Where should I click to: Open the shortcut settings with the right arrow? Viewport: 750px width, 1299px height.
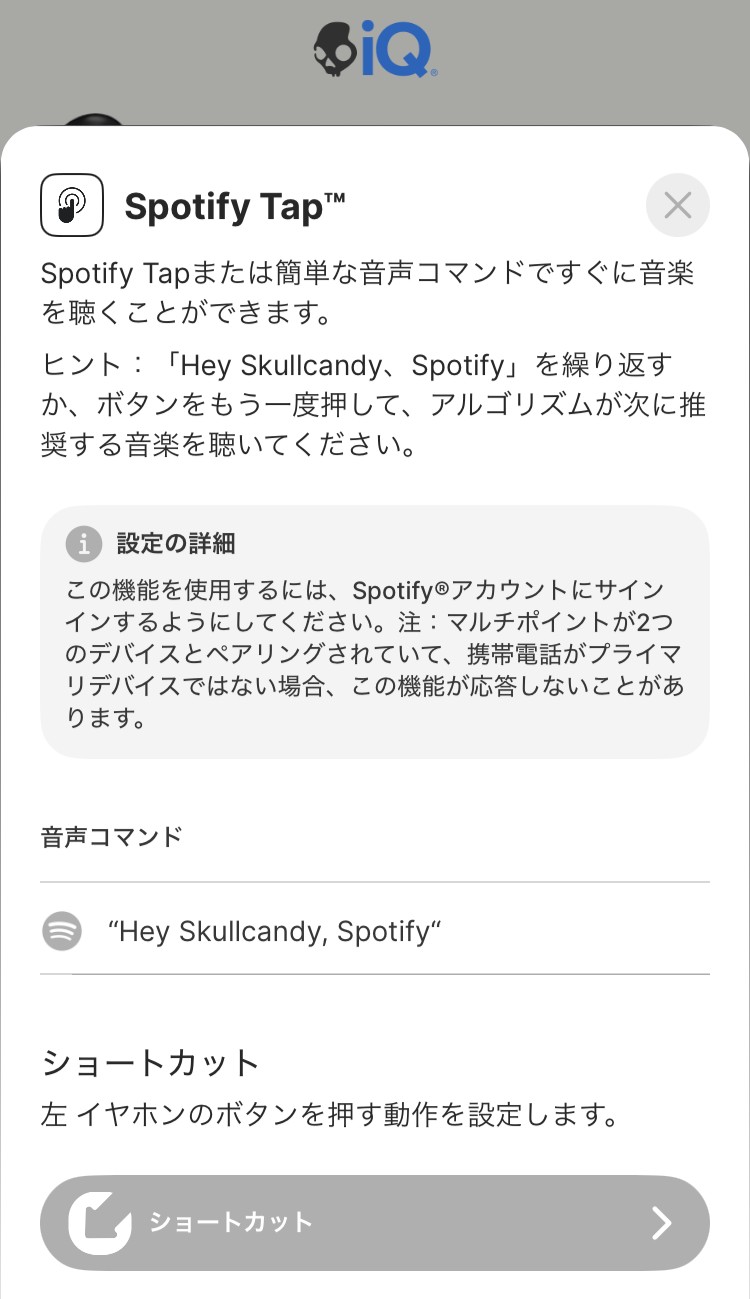coord(662,1222)
